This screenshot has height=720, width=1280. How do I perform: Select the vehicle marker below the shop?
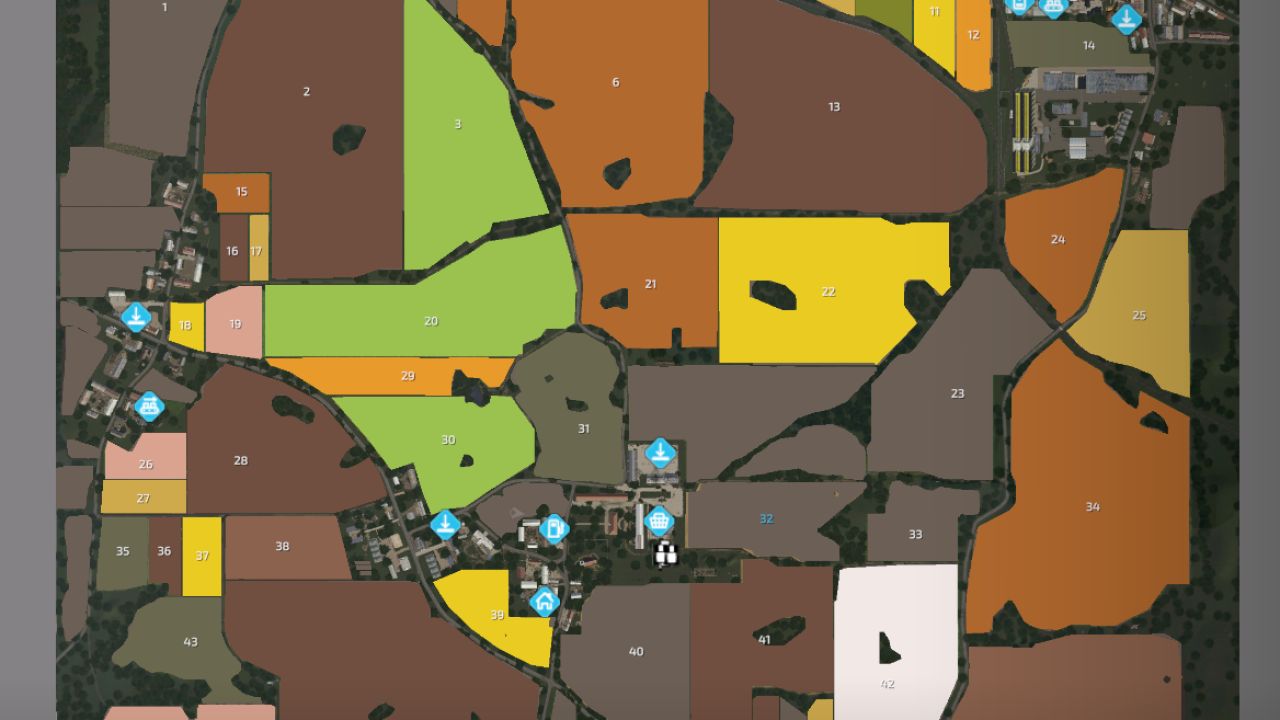point(666,553)
